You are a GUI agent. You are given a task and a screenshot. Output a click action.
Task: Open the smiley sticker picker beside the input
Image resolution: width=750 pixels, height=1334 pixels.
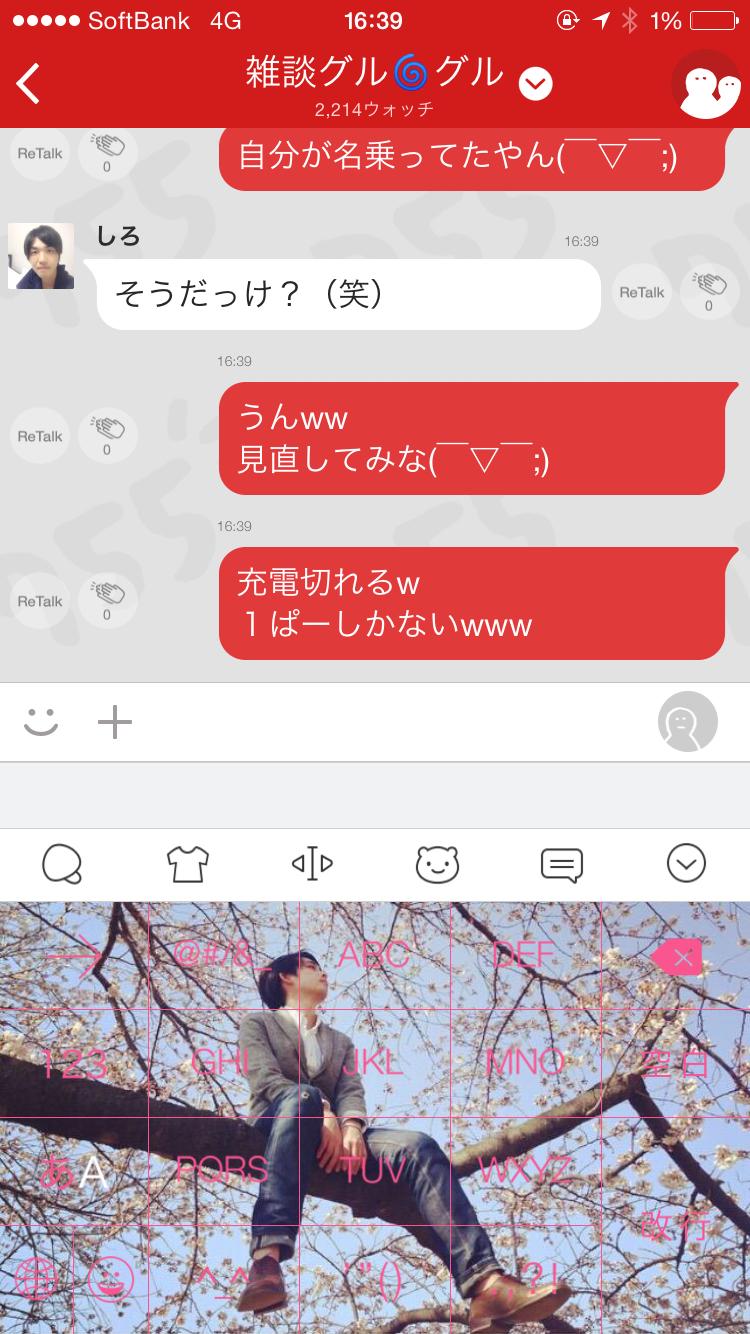pos(42,721)
